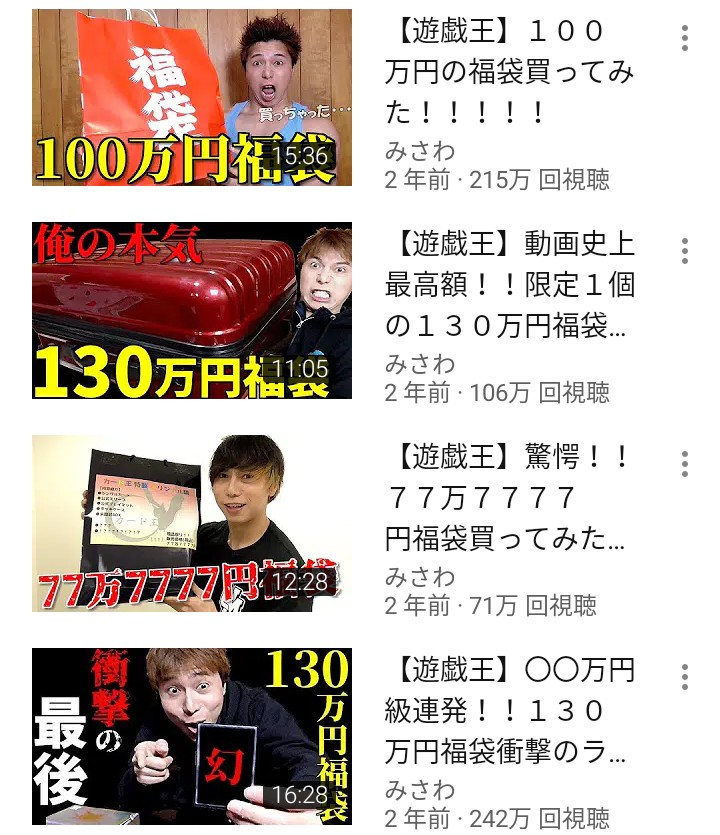Watch the 77万7777円福袋 video thumbnail

pos(192,523)
